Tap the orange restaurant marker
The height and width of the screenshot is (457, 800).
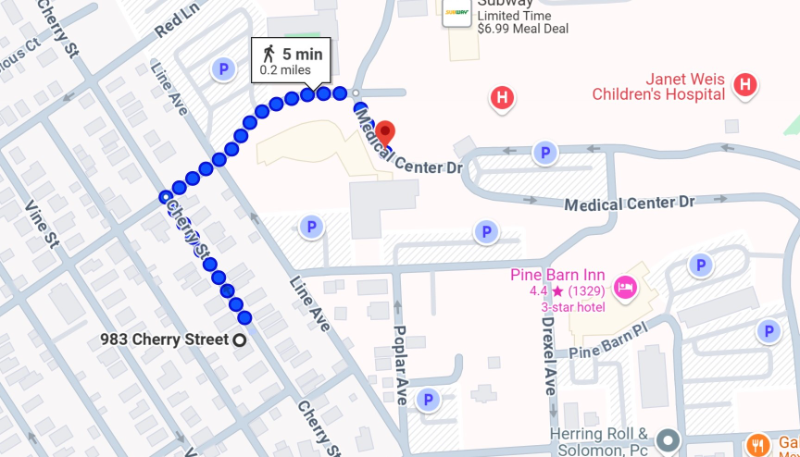760,443
